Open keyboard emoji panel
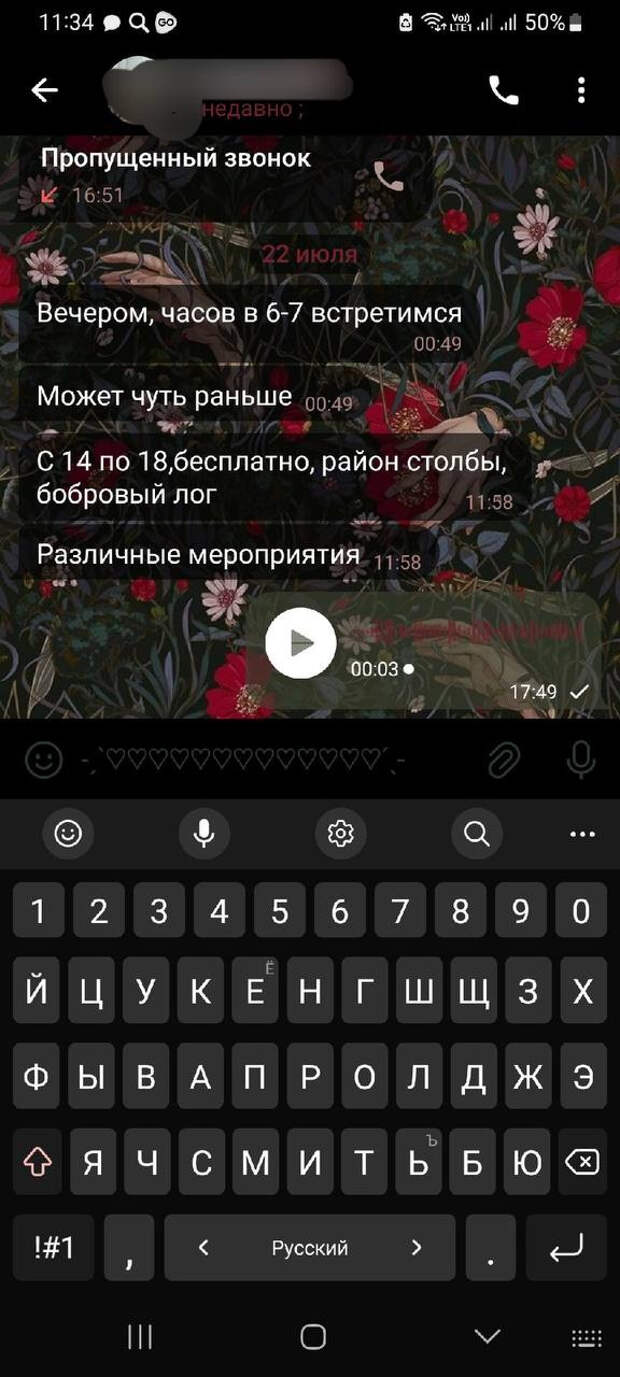 point(68,833)
